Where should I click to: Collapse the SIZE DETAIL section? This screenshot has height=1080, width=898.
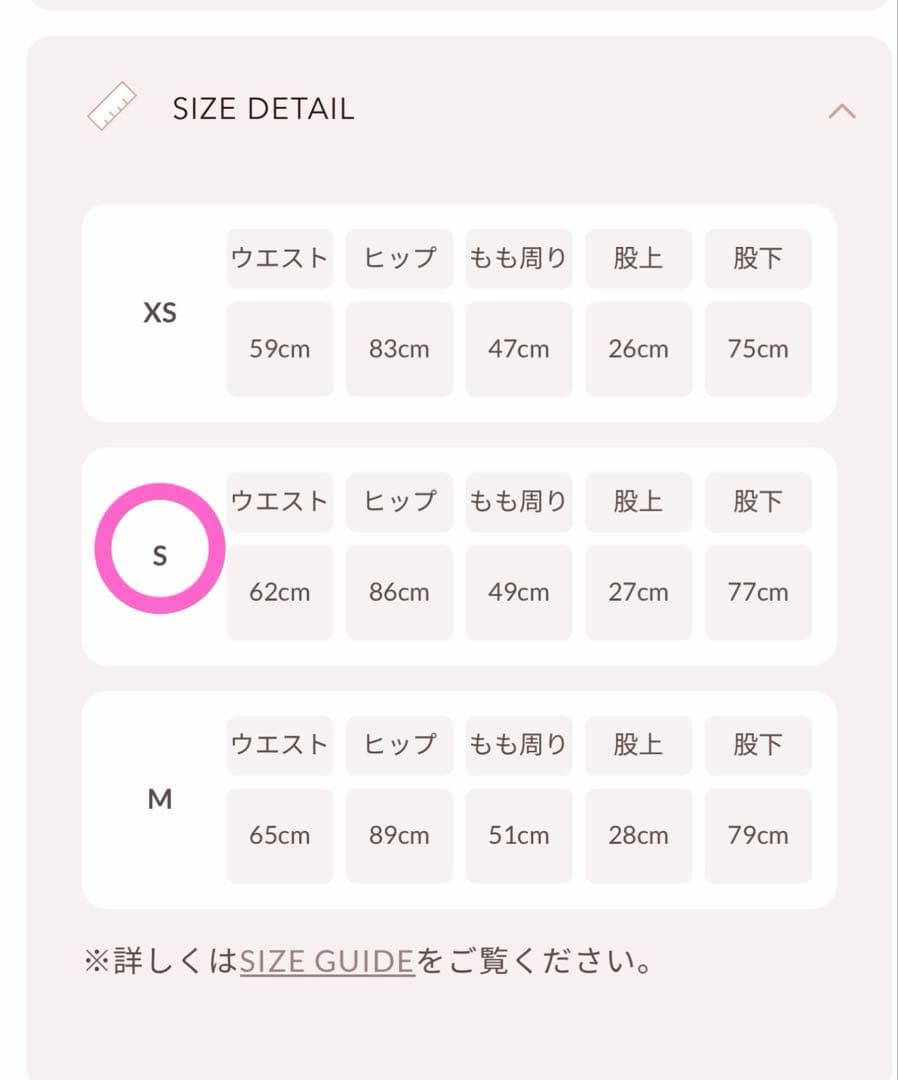click(842, 111)
